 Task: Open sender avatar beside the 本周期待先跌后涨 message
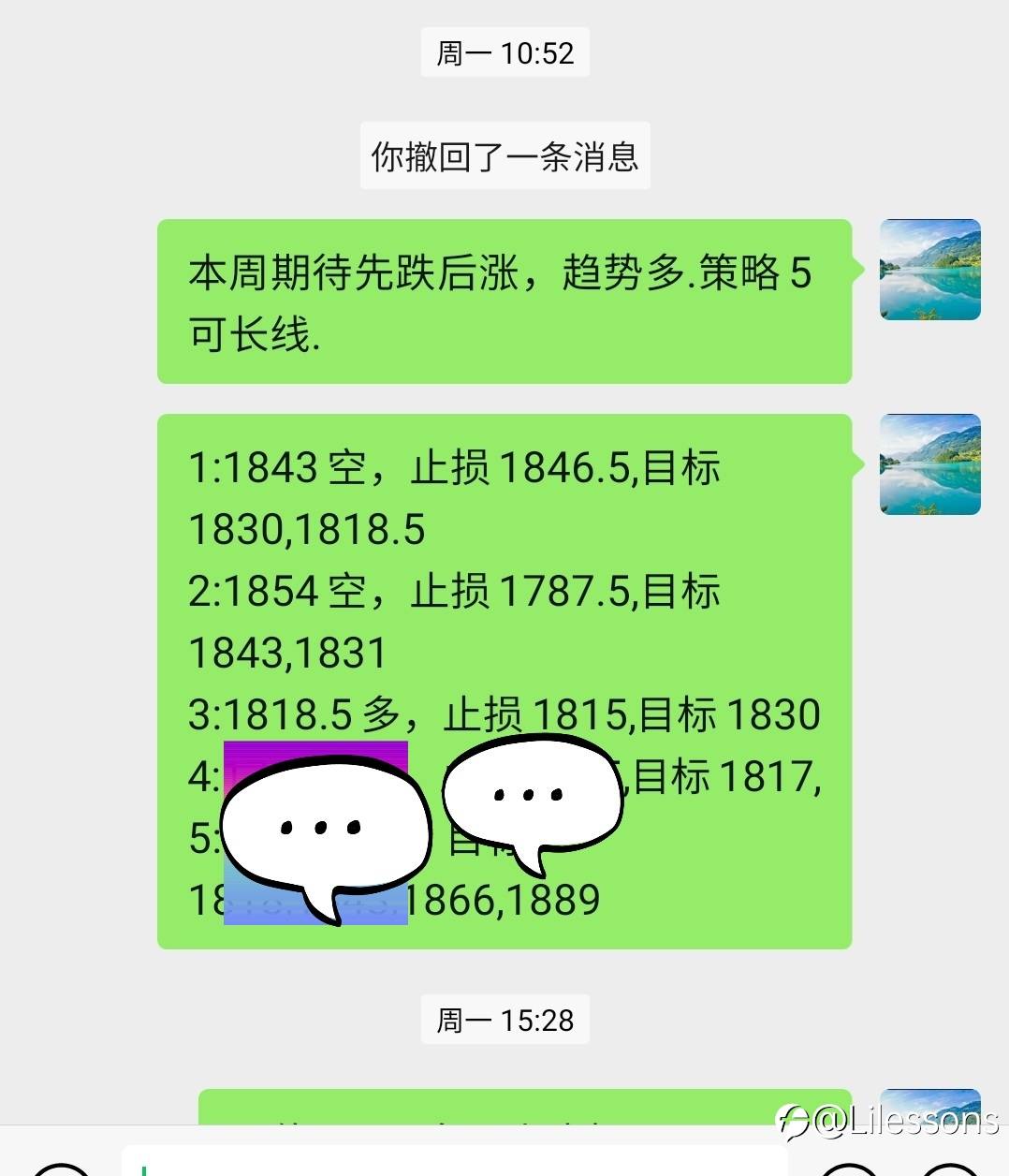pos(930,270)
